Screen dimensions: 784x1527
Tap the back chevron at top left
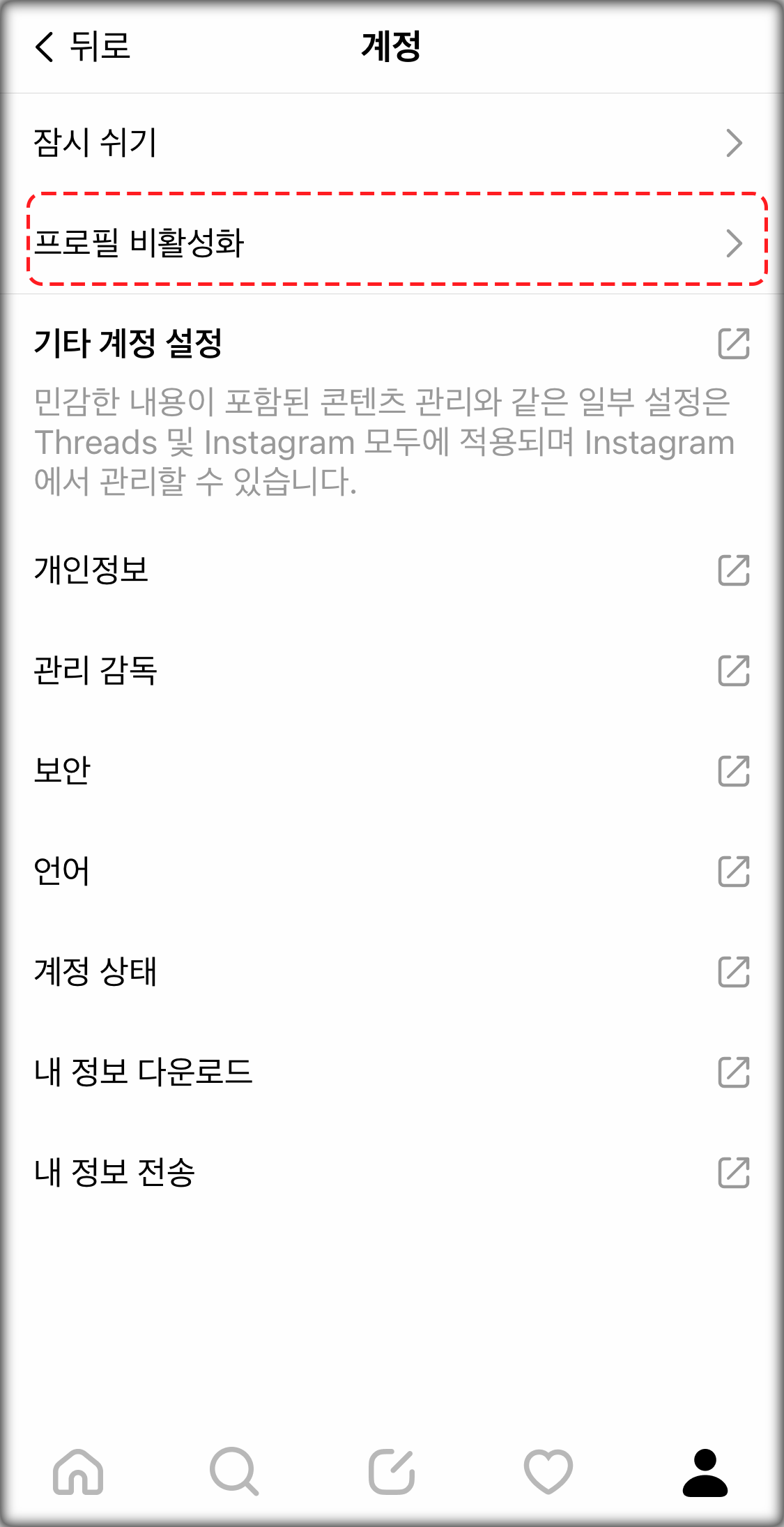click(43, 47)
